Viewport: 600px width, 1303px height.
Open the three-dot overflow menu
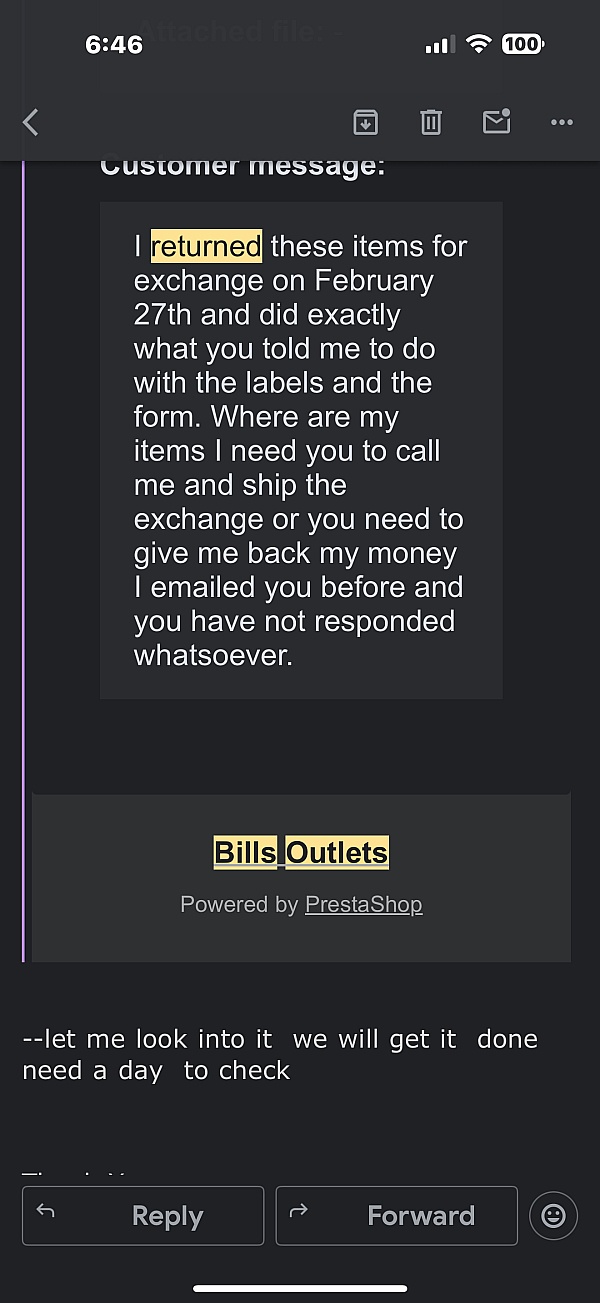pos(562,122)
